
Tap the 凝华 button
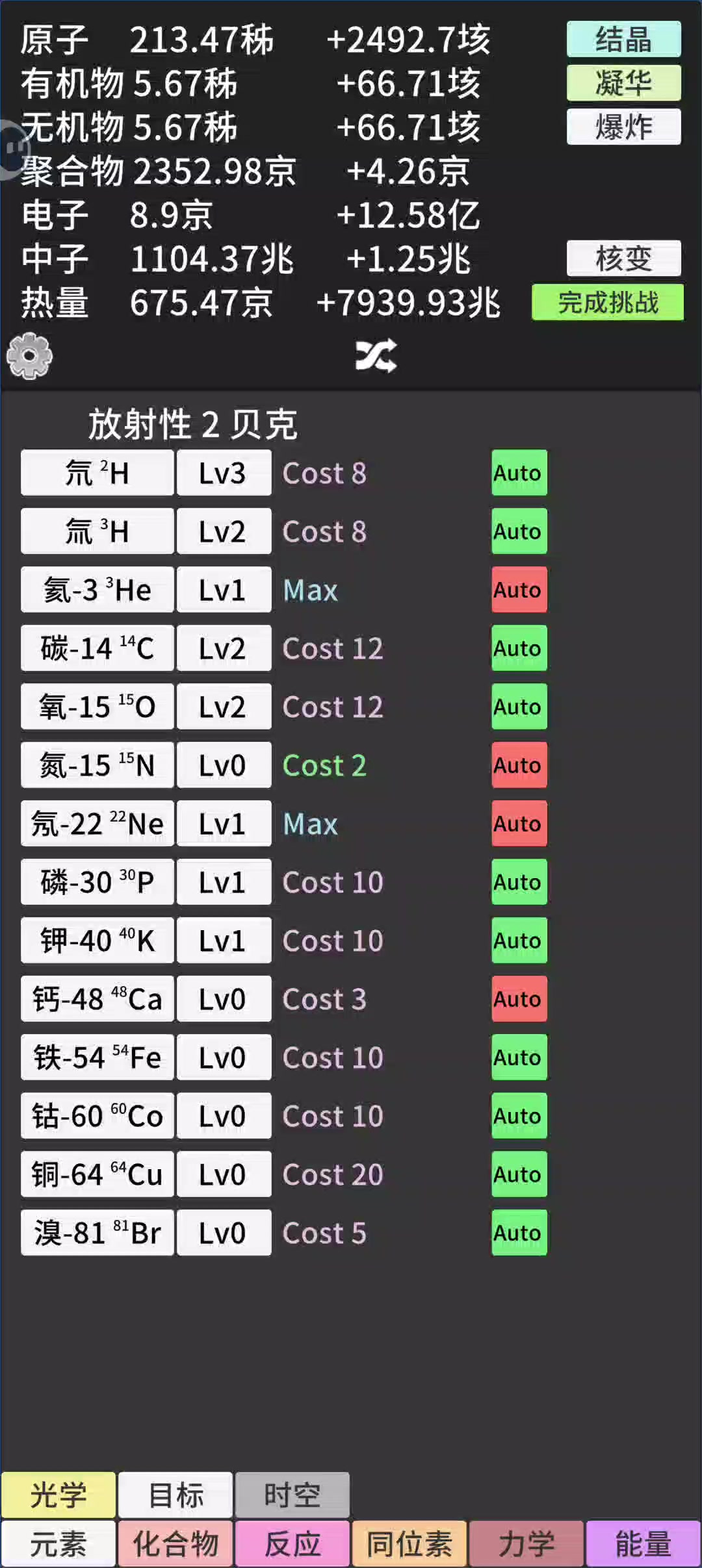coord(624,82)
